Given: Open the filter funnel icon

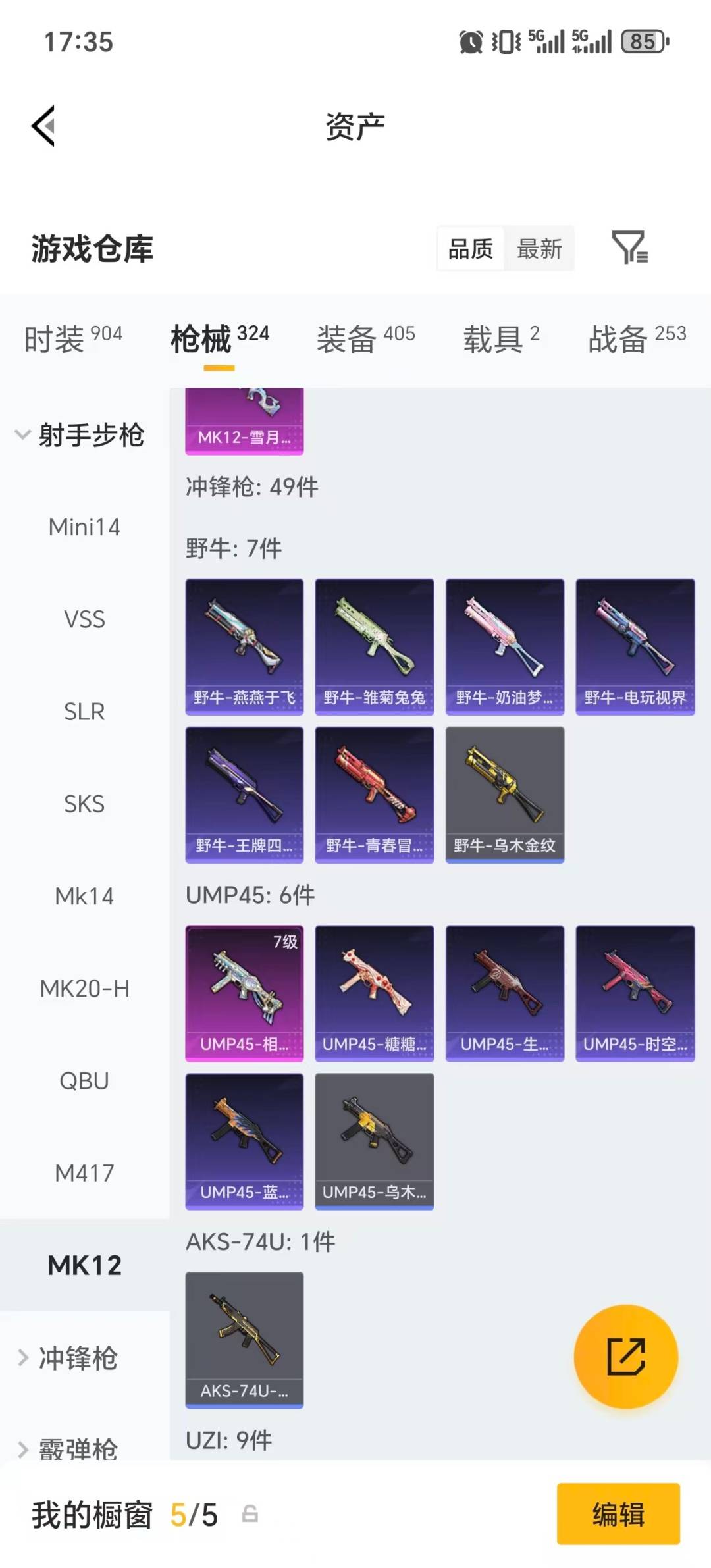Looking at the screenshot, I should click(x=631, y=249).
